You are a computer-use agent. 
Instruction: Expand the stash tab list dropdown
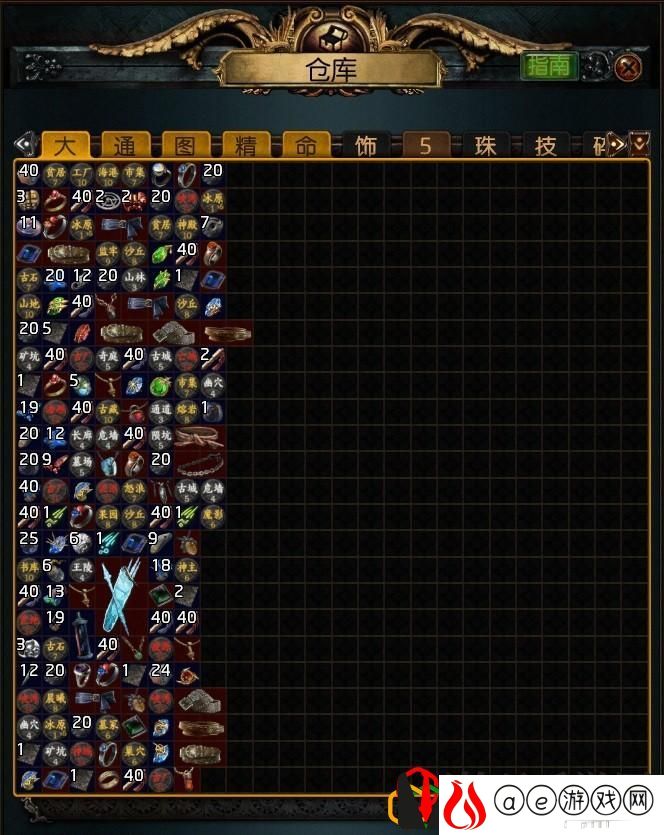click(639, 144)
